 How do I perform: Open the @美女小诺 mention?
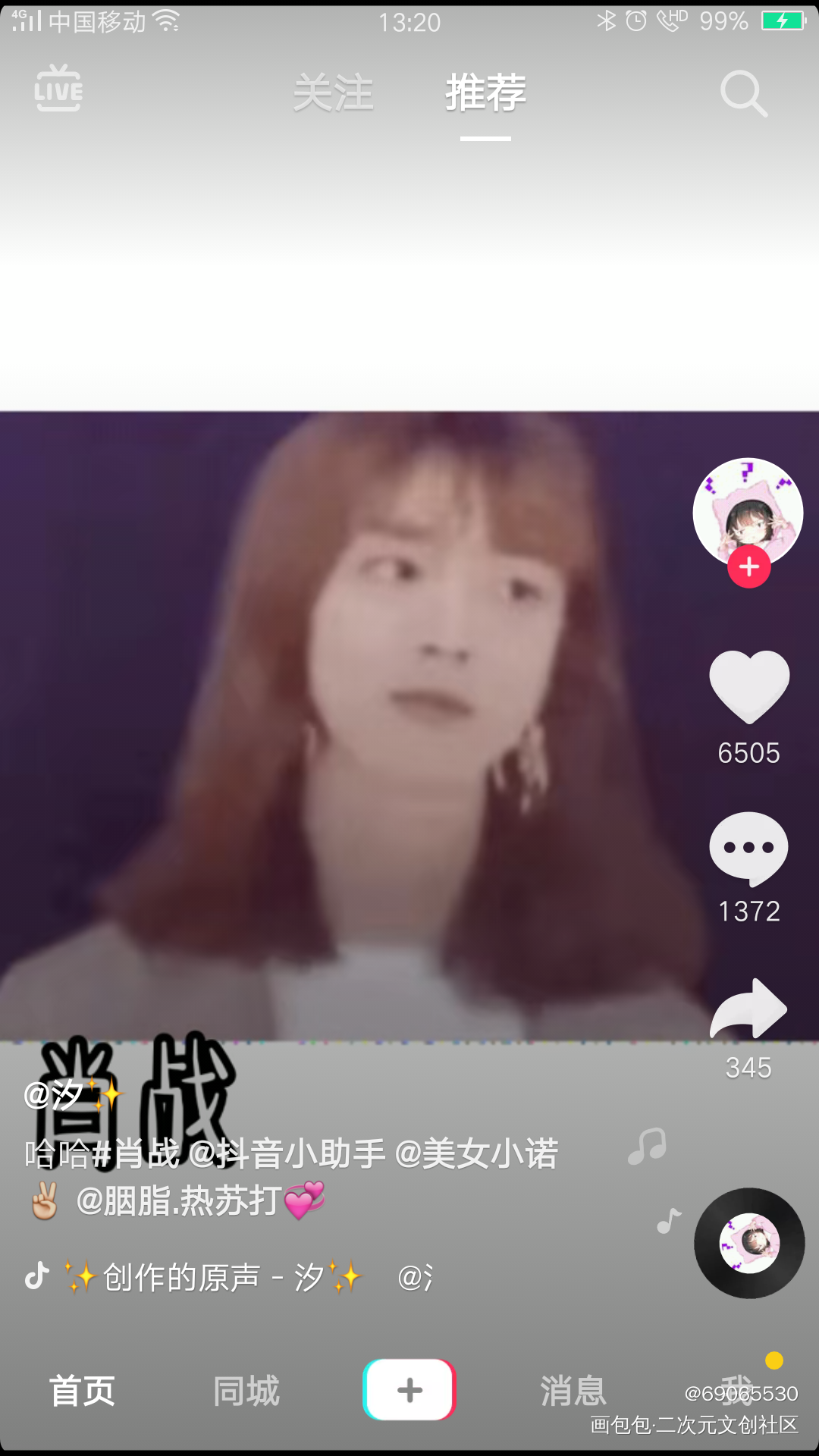point(478,1154)
